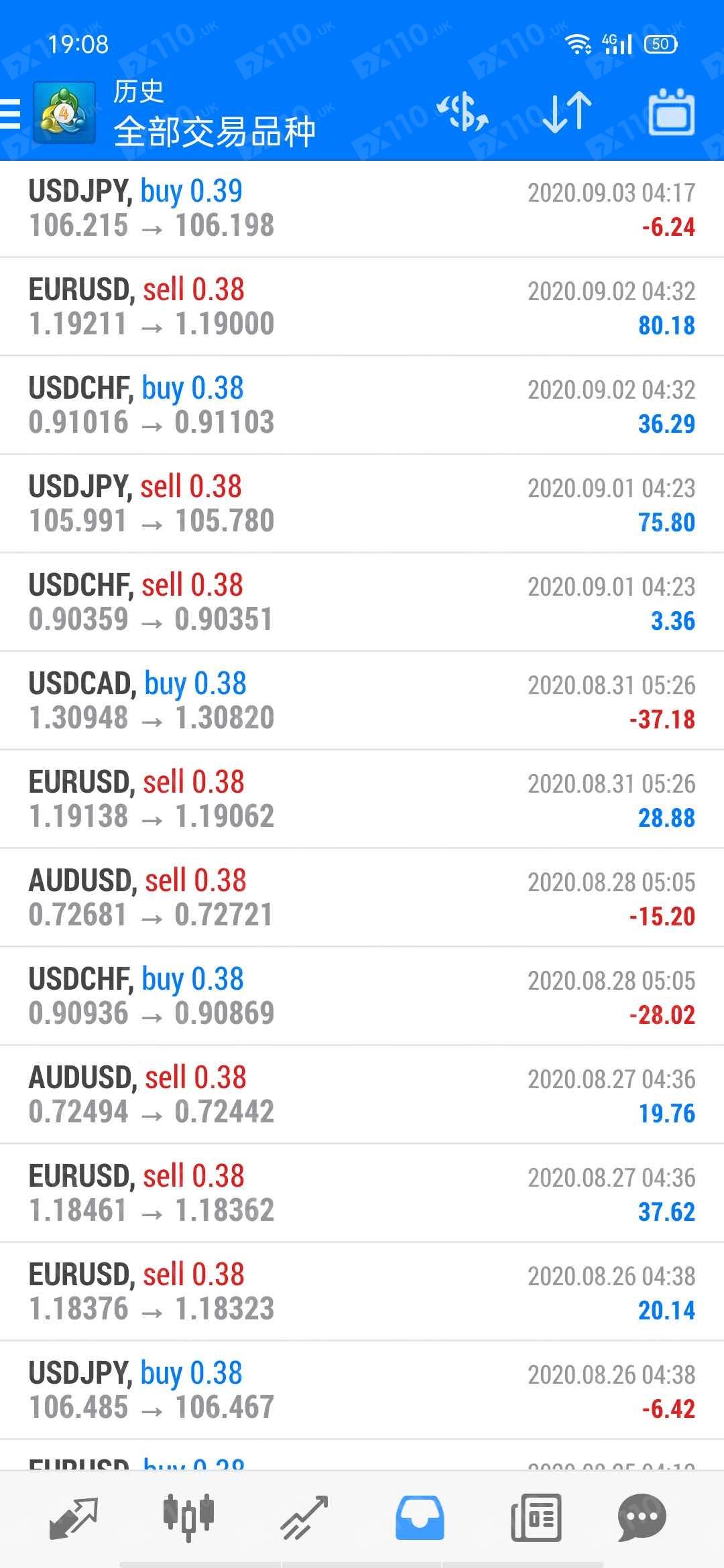Expand AUDUSD sell trade with profit 19.76
The image size is (724, 1568).
(362, 1095)
